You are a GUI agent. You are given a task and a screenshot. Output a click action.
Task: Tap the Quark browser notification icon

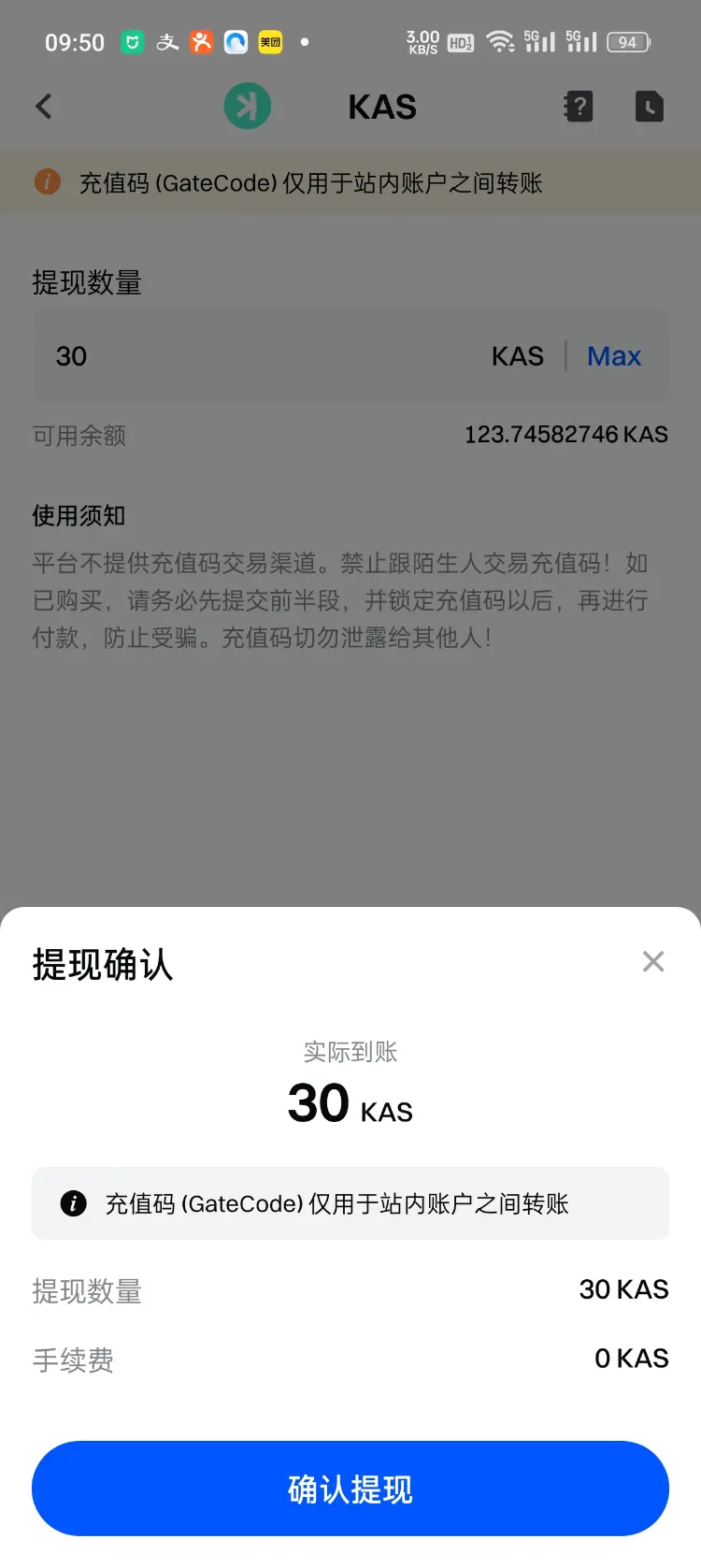point(236,41)
